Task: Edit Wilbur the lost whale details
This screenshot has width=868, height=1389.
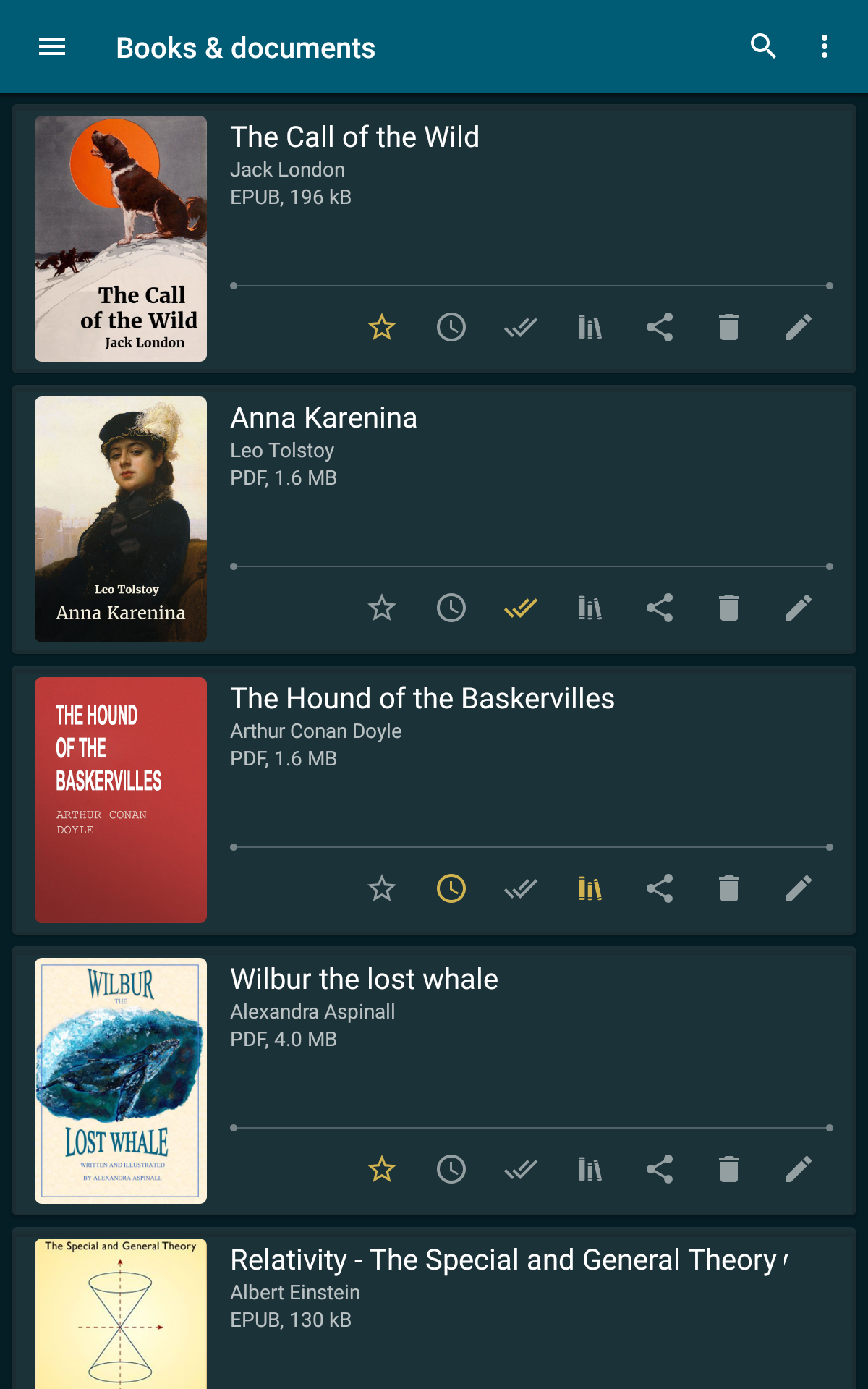Action: (x=799, y=1169)
